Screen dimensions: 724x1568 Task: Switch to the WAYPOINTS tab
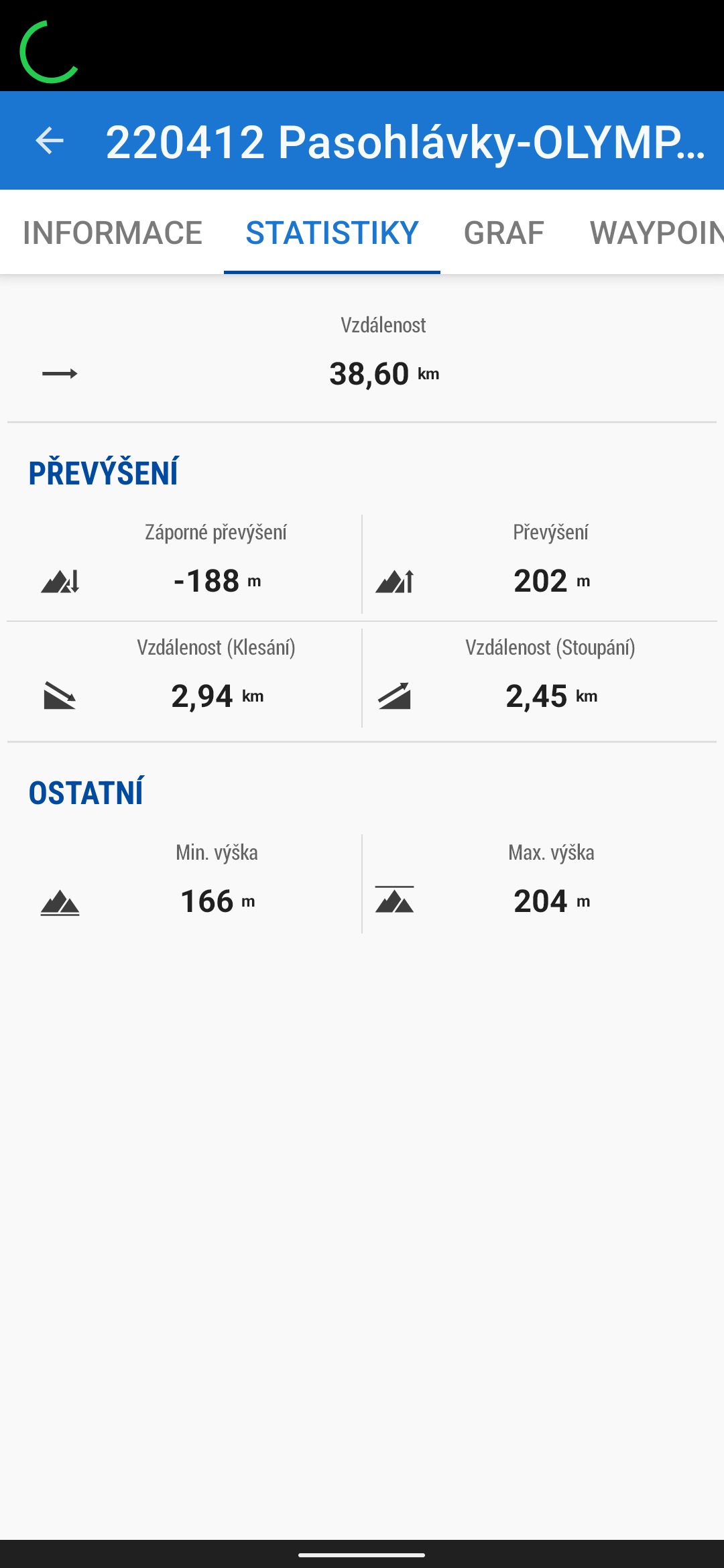654,233
